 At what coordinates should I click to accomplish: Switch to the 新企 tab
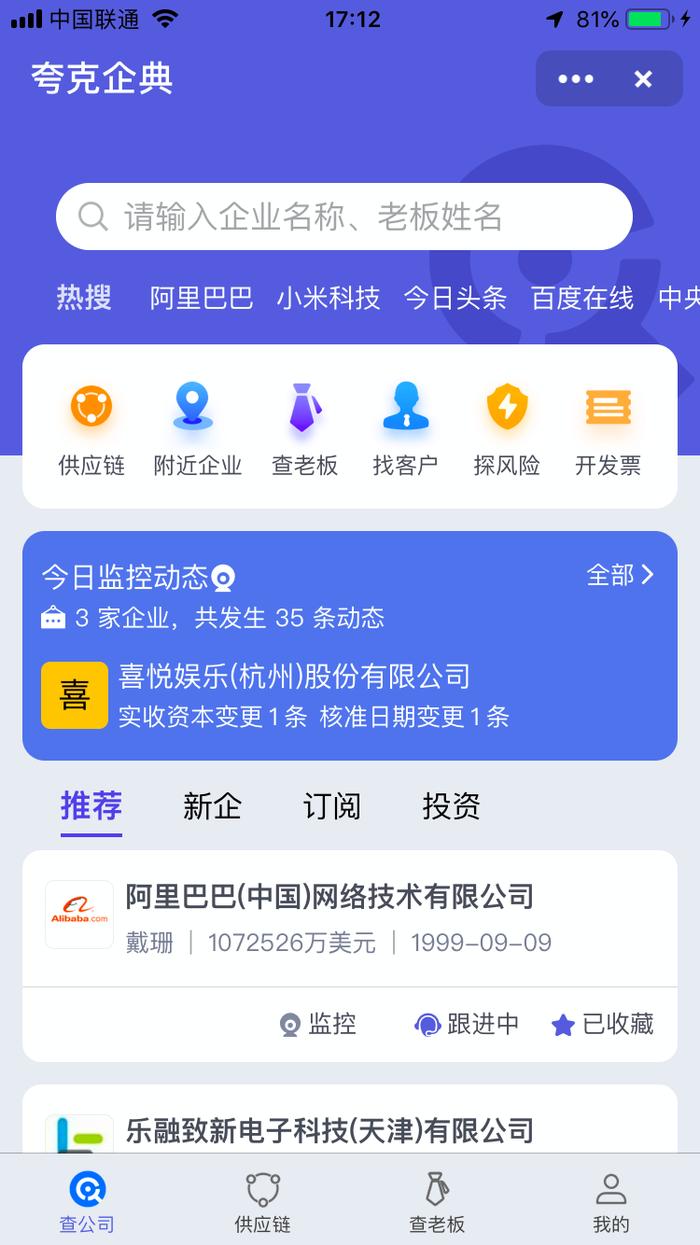pos(212,806)
